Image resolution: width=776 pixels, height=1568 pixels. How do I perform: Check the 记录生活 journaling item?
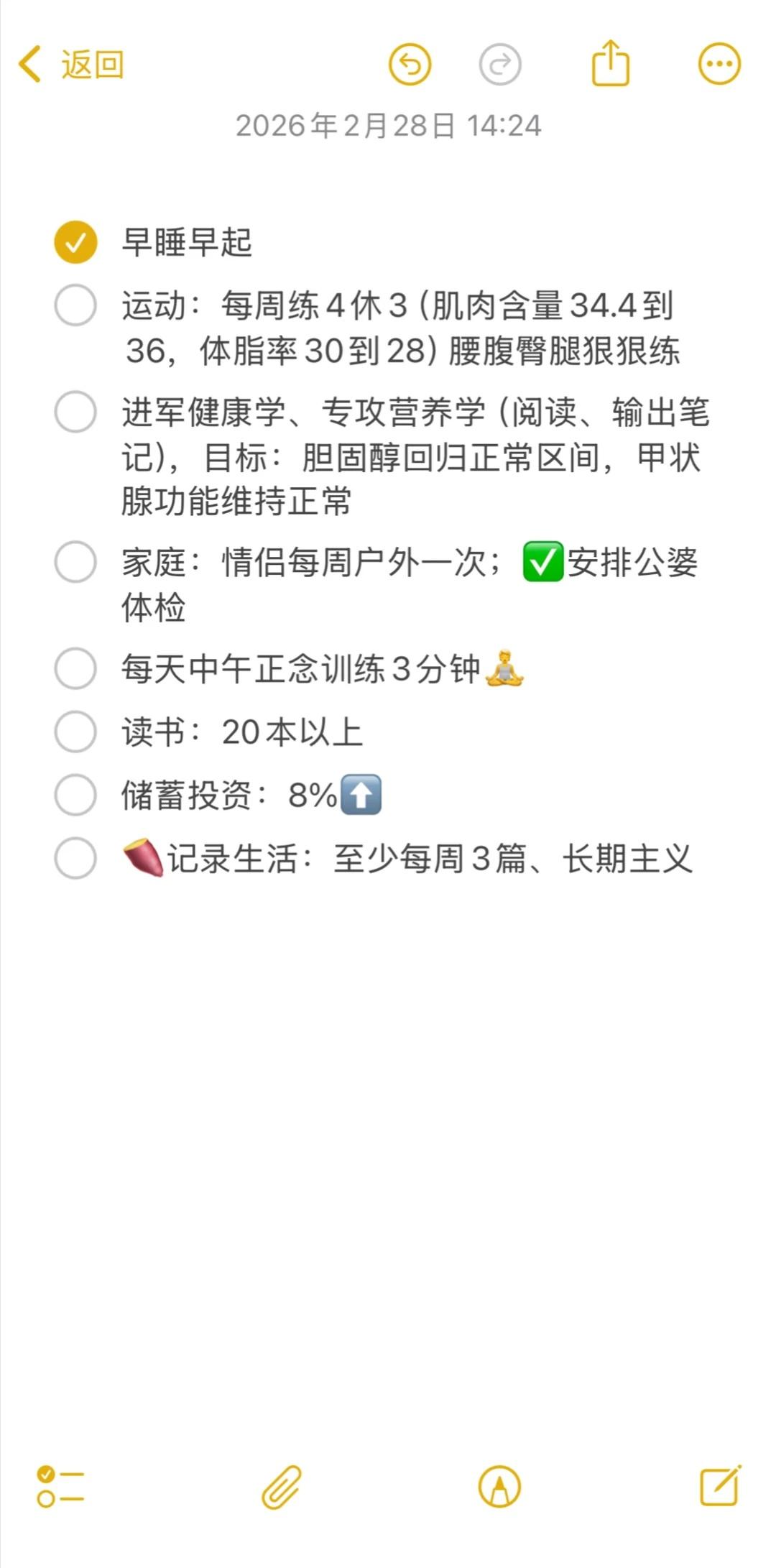click(x=75, y=859)
